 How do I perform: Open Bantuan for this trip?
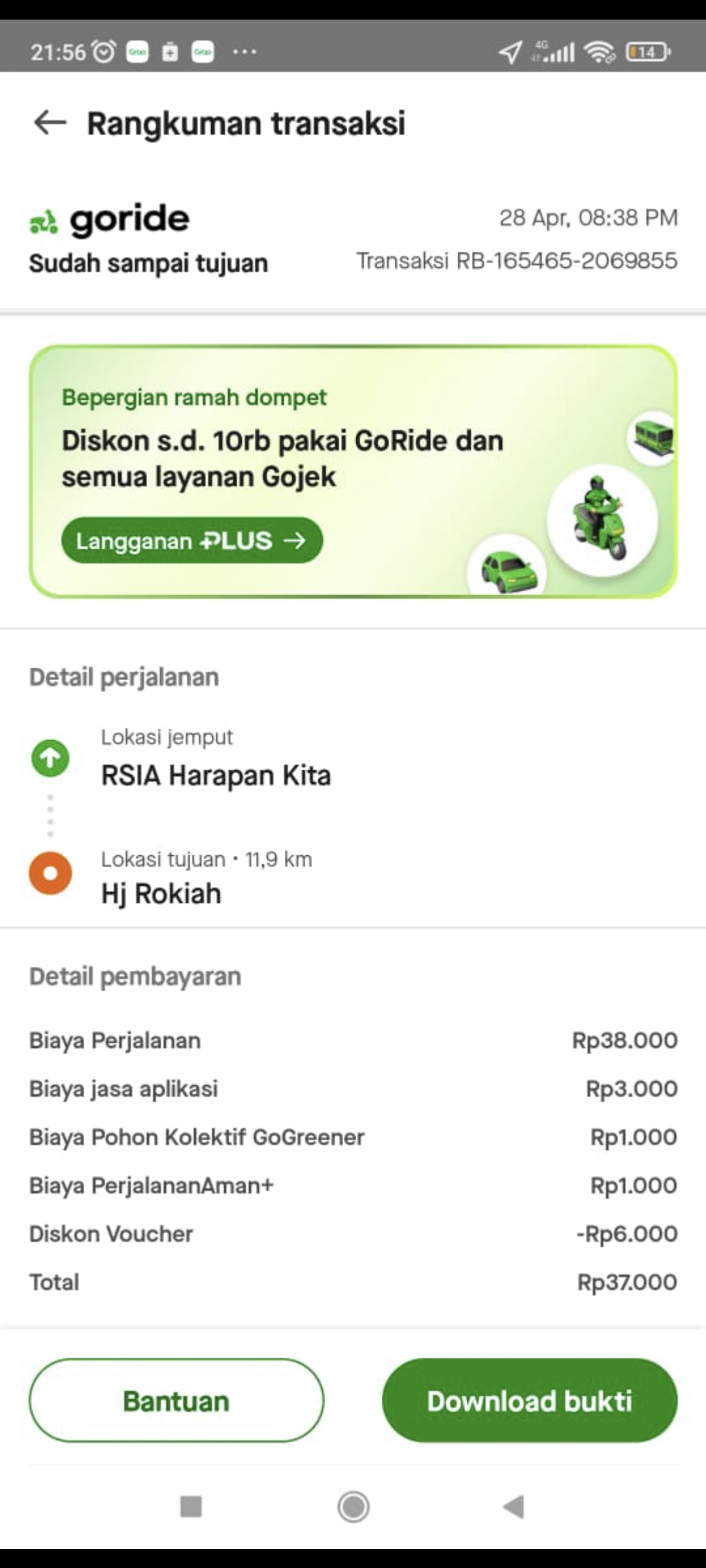[176, 1400]
